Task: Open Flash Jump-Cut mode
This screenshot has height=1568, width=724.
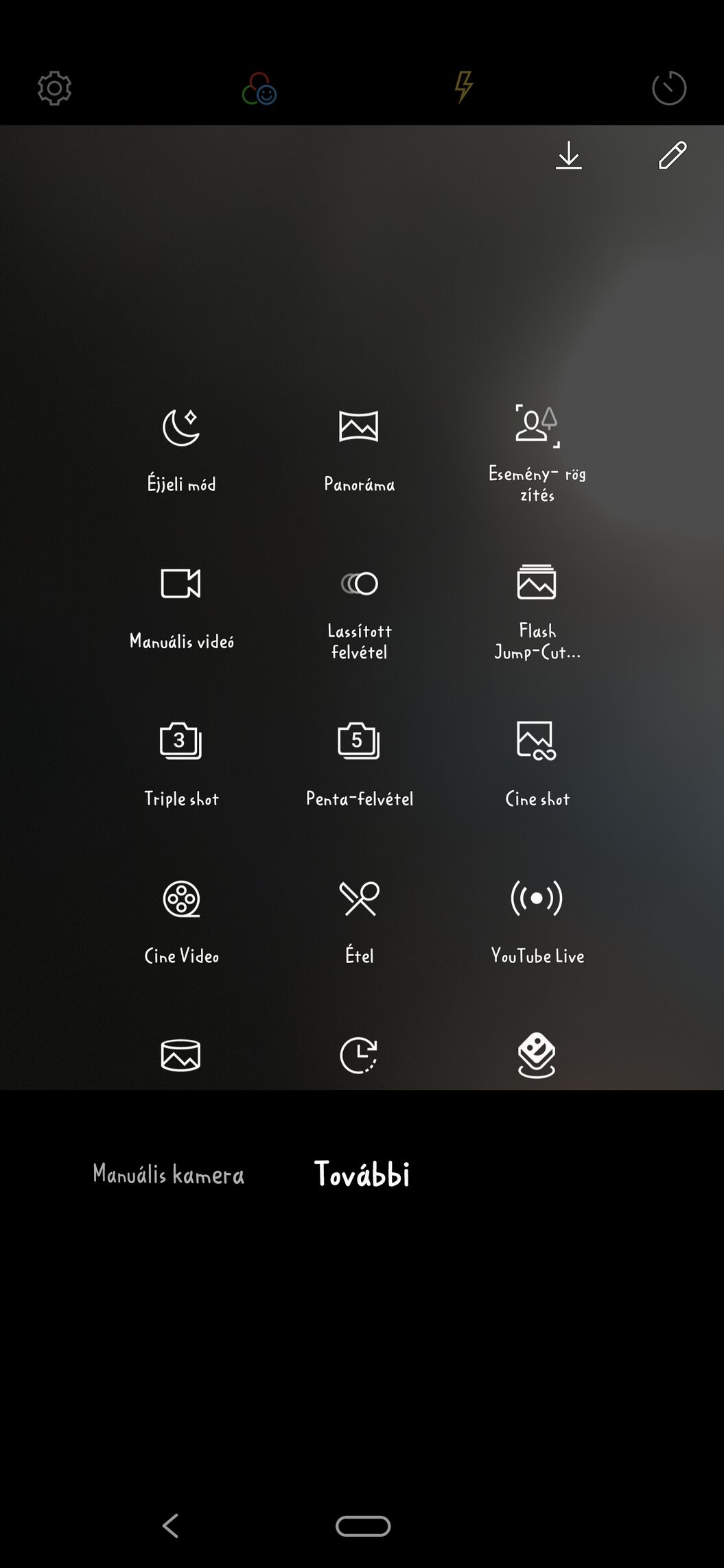Action: 537,612
